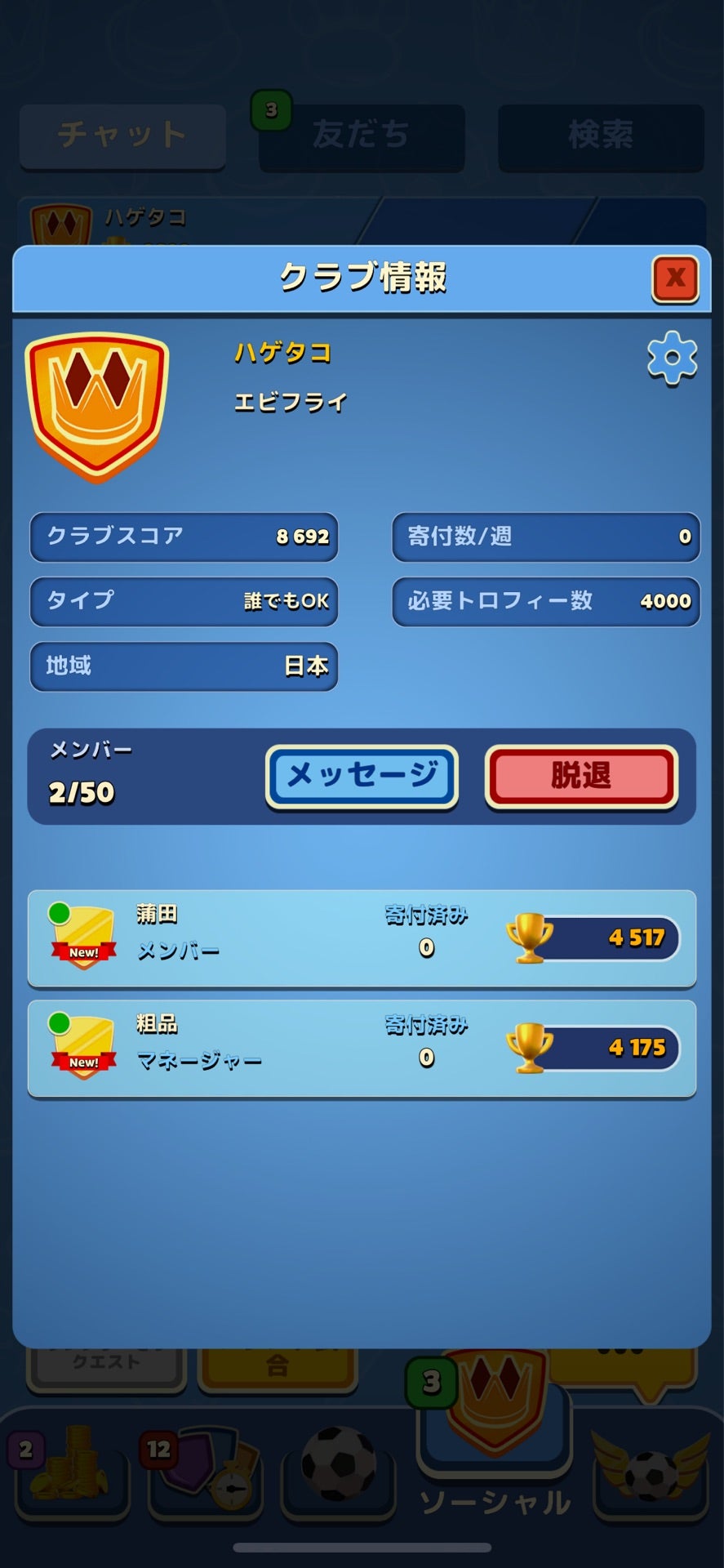Open the 地域 selector showing 日本
The width and height of the screenshot is (724, 1568).
(x=183, y=666)
